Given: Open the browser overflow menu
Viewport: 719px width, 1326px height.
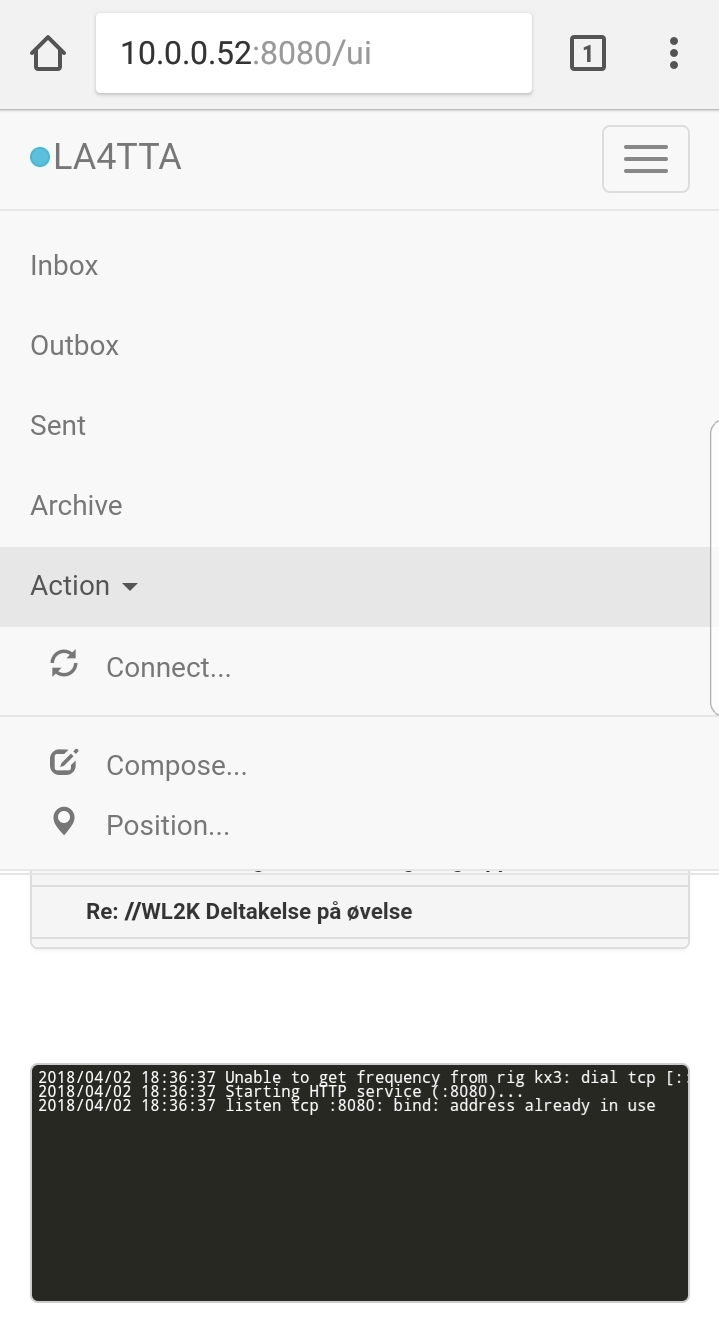Looking at the screenshot, I should point(674,53).
